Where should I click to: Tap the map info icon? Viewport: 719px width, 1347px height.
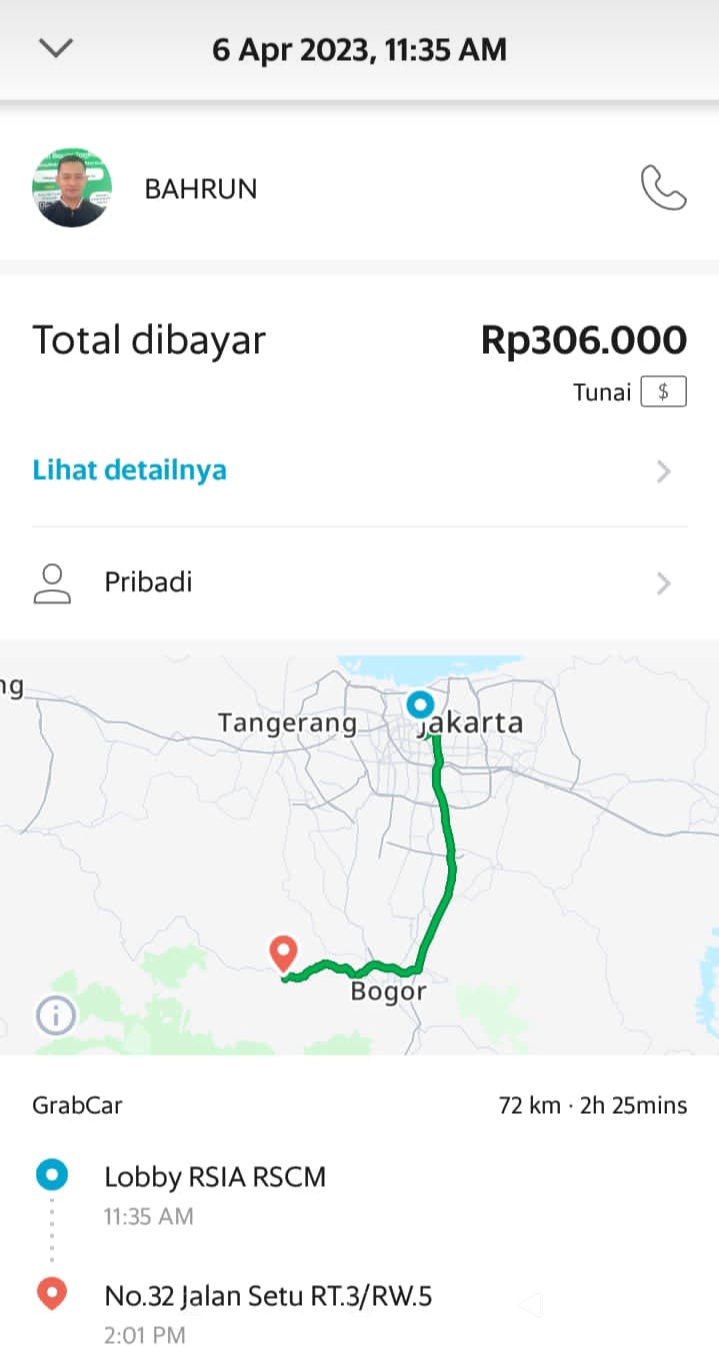point(56,1015)
